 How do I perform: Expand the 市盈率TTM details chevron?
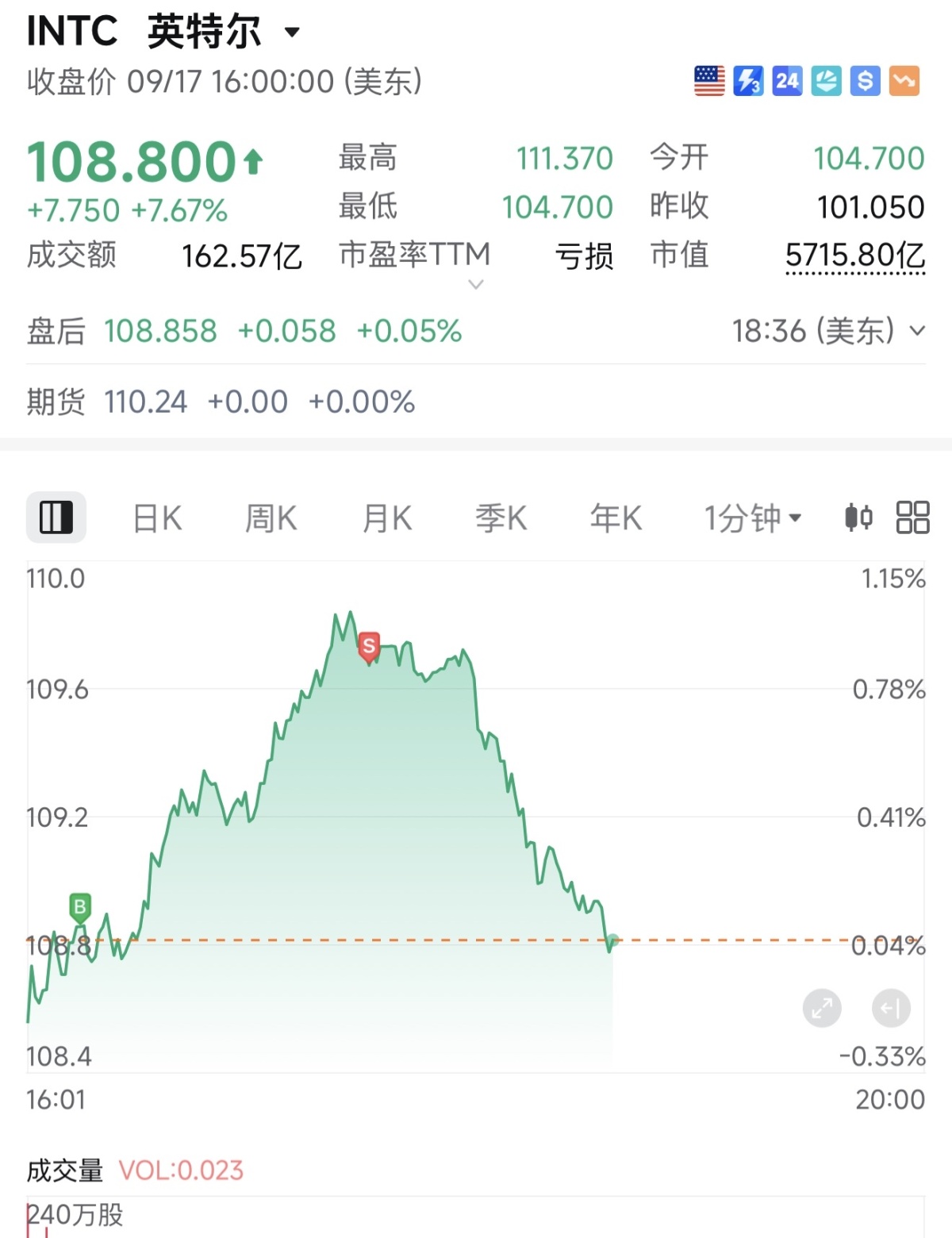tap(476, 284)
